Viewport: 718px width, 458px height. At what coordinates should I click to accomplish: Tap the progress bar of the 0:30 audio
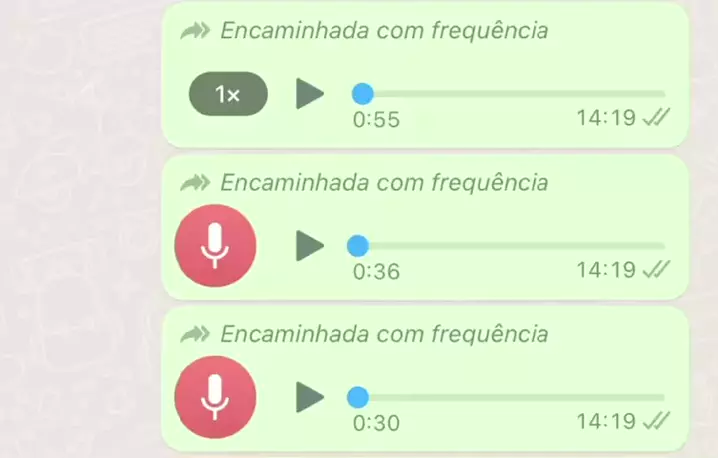click(x=510, y=397)
